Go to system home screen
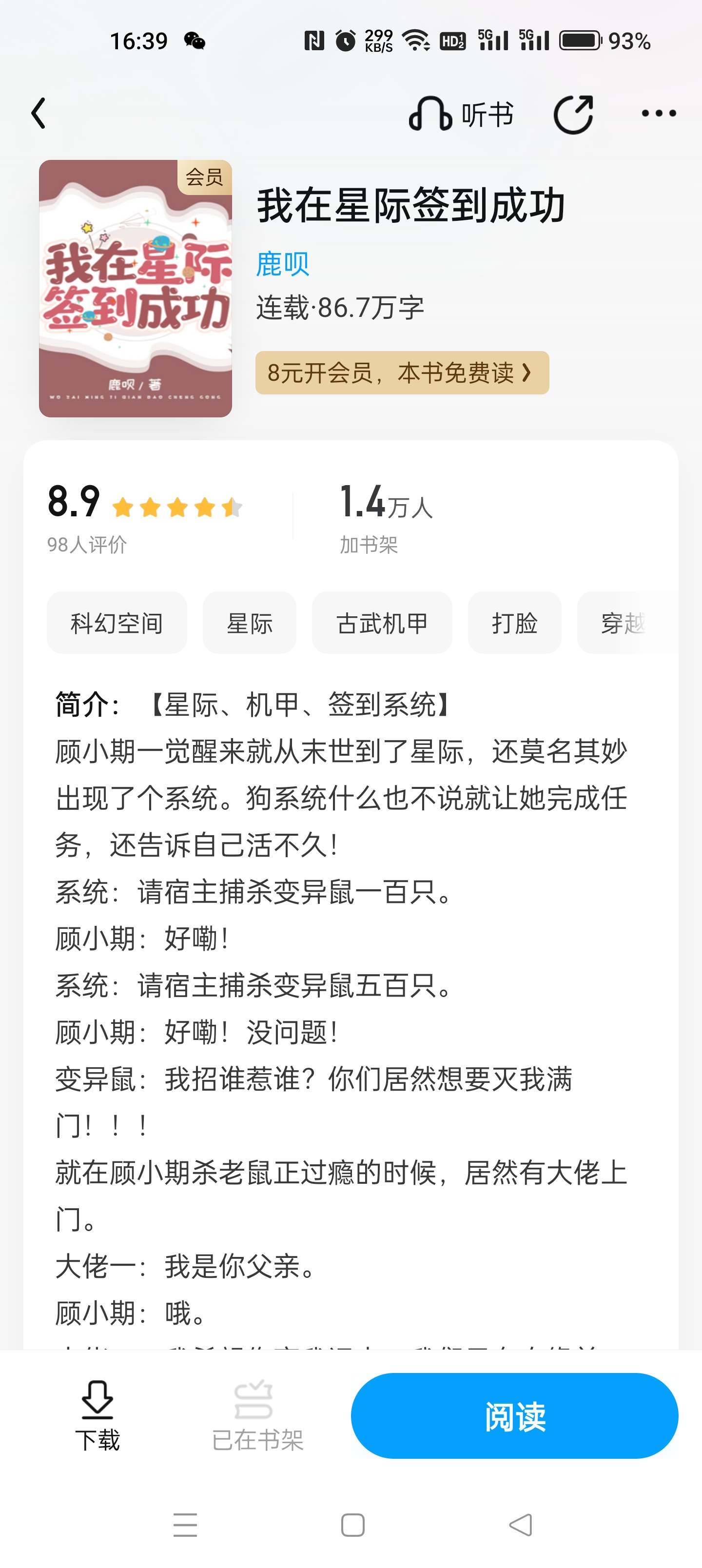This screenshot has height=1568, width=702. (352, 1526)
